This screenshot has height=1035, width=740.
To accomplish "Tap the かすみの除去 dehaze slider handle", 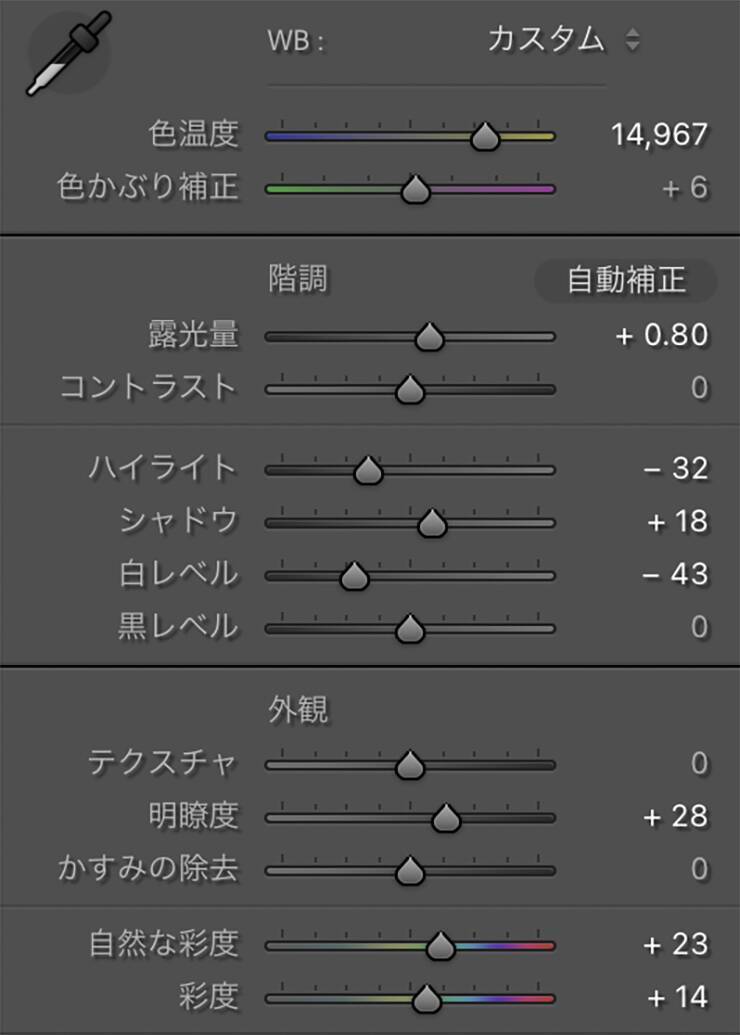I will 409,871.
